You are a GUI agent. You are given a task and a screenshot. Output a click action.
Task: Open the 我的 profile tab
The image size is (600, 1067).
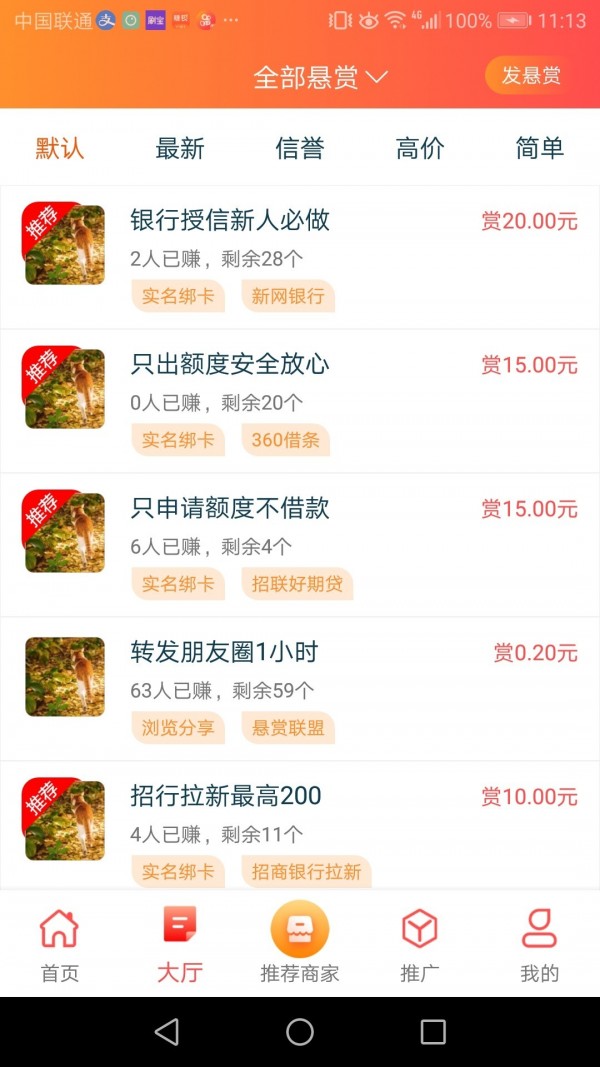540,945
